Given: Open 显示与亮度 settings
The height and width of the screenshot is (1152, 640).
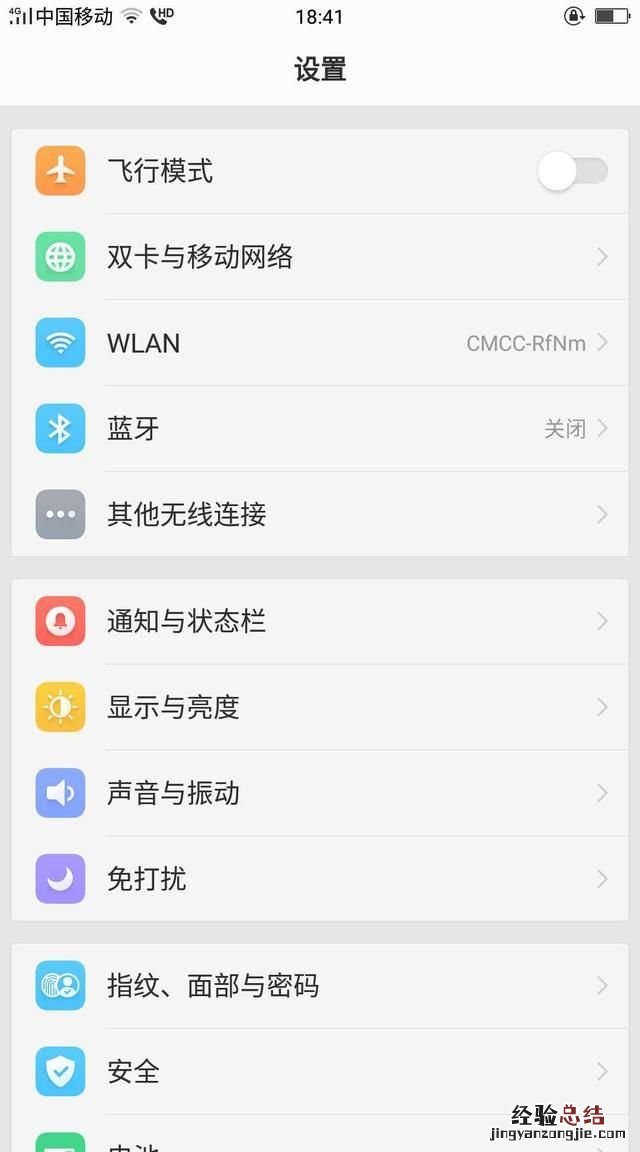Looking at the screenshot, I should coord(320,707).
